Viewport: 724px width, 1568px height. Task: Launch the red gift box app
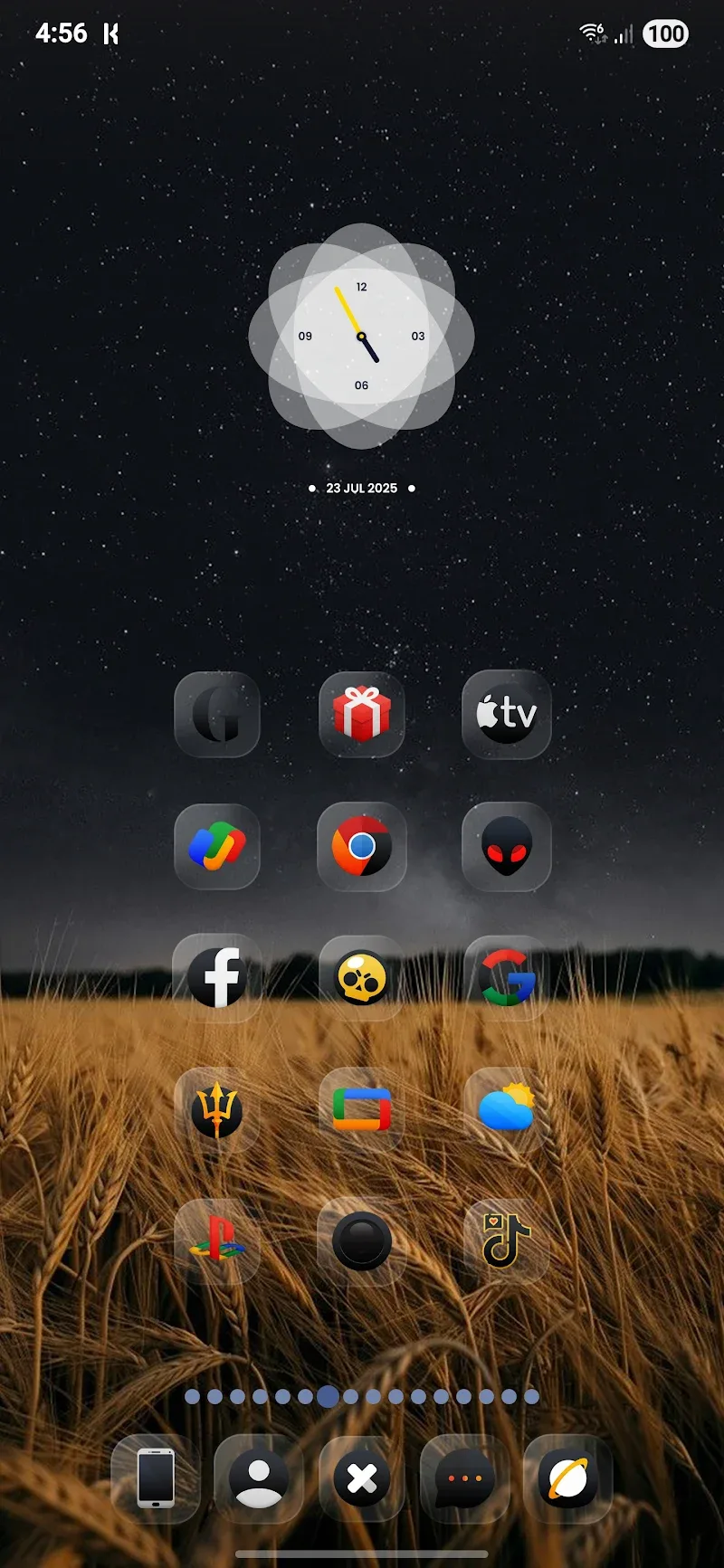(361, 714)
